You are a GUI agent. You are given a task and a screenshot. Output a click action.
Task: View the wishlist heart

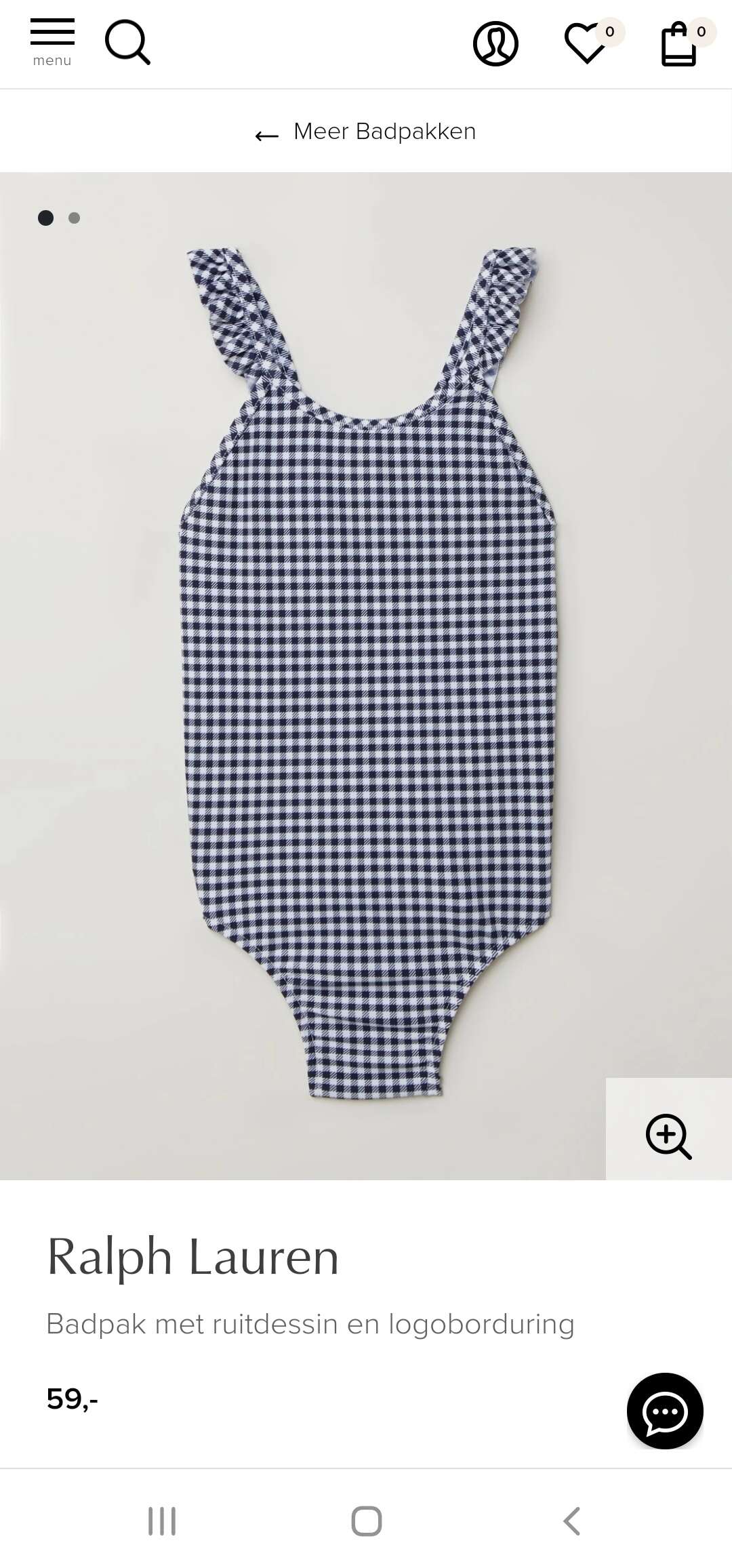[x=587, y=43]
